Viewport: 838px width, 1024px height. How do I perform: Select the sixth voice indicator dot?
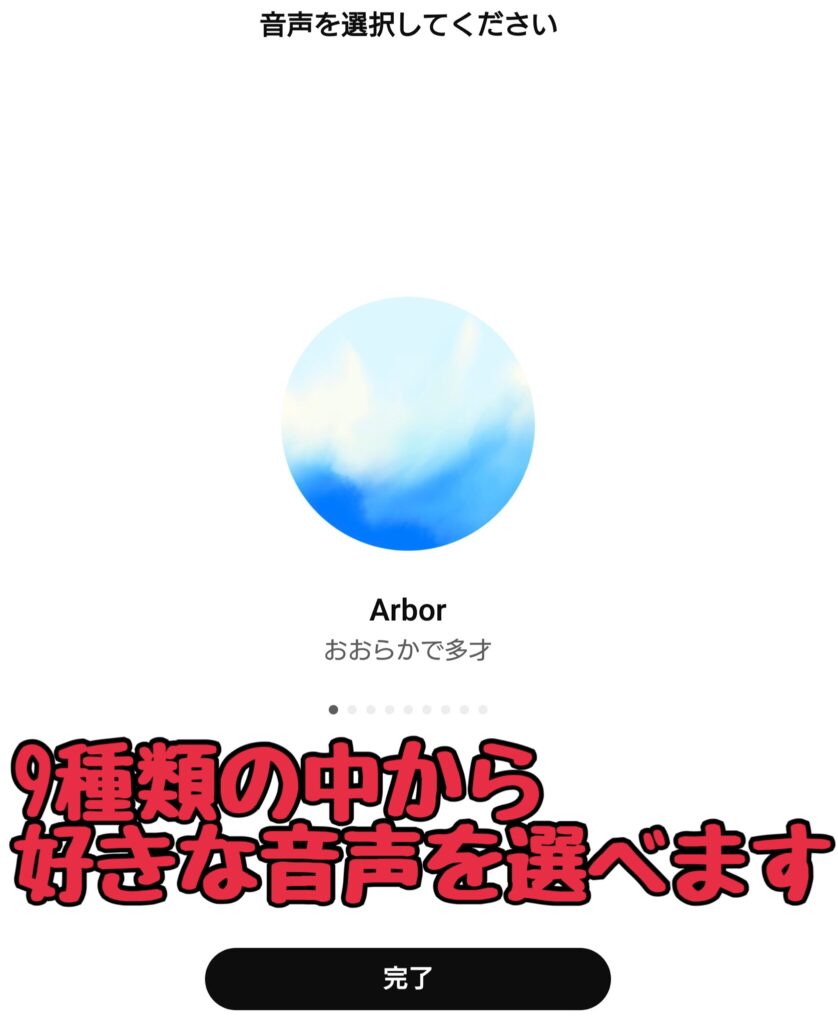pyautogui.click(x=426, y=709)
